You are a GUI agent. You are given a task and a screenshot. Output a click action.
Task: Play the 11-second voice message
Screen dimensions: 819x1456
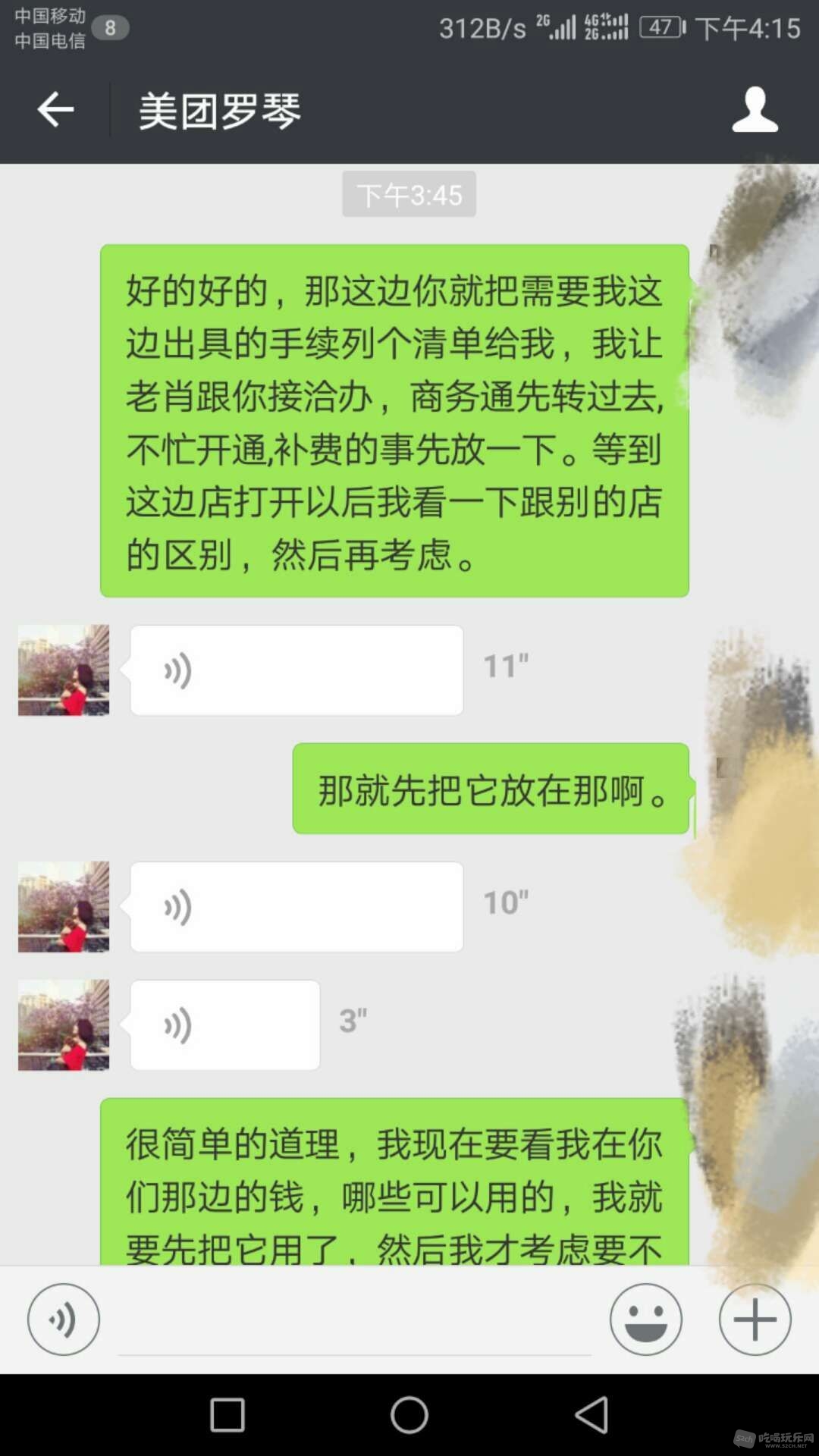[x=296, y=670]
